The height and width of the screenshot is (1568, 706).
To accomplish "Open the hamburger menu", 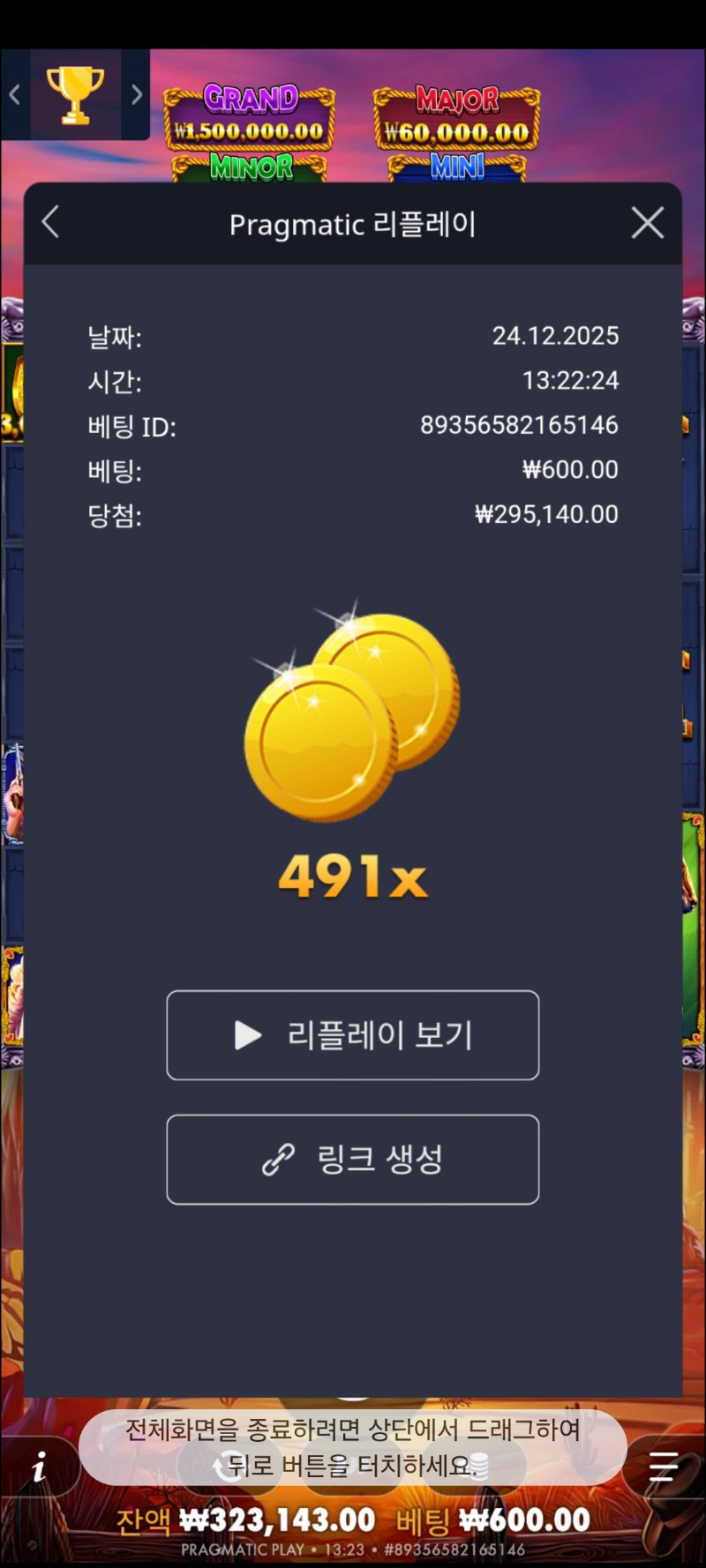I will pyautogui.click(x=663, y=1467).
